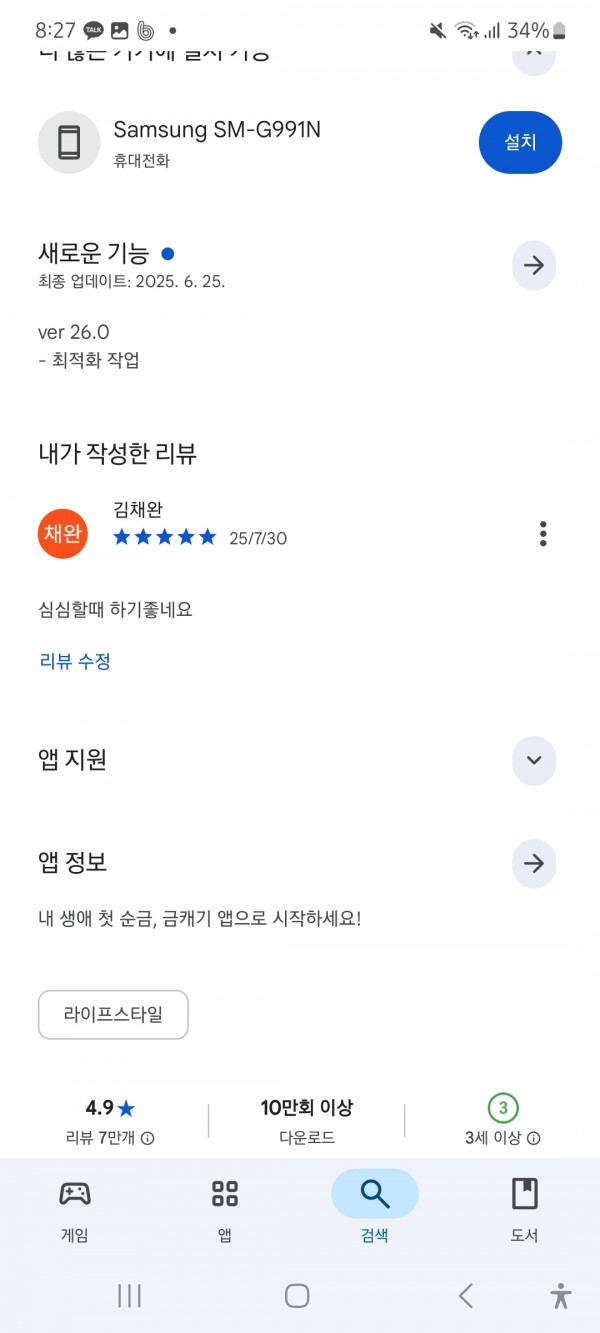The width and height of the screenshot is (600, 1333).
Task: Tap the system back button
Action: 466,1296
